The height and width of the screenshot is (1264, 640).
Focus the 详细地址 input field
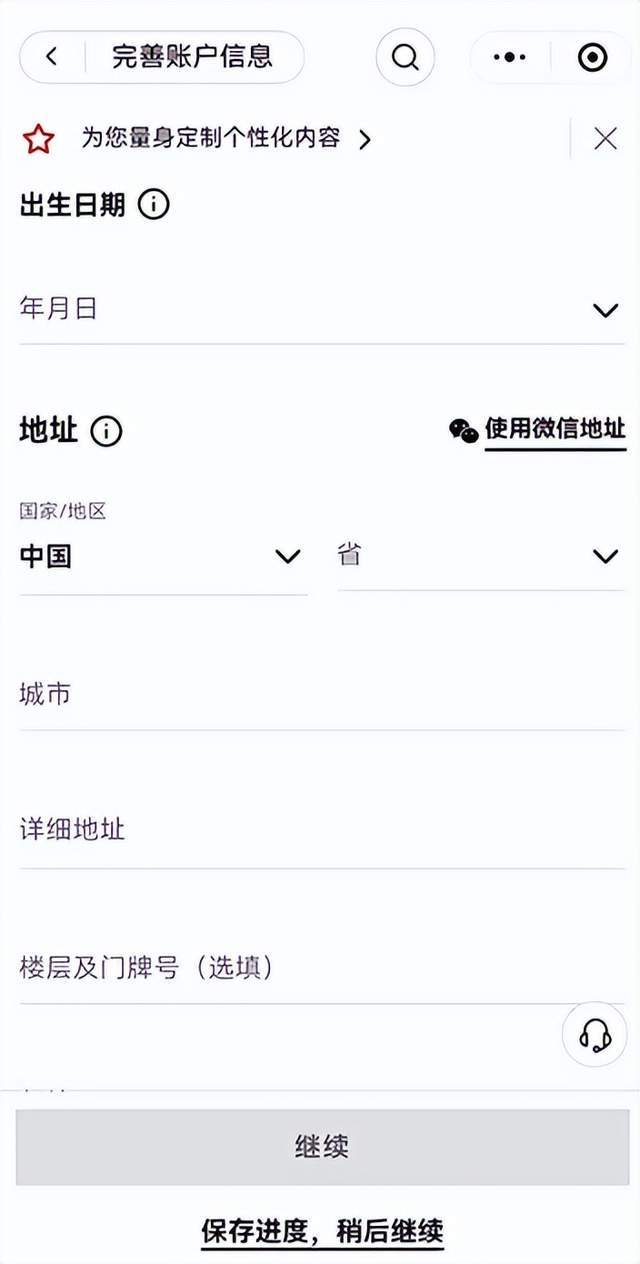pos(320,830)
